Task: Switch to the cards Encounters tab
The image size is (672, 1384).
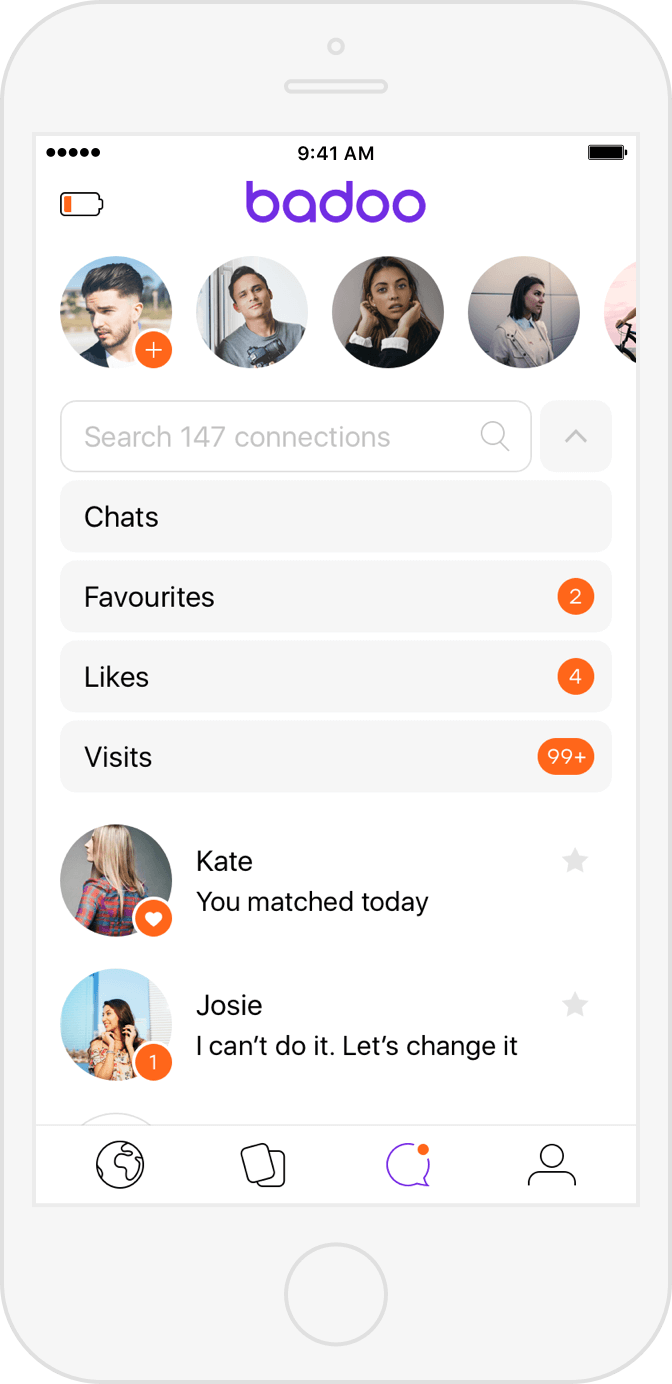Action: coord(263,1165)
